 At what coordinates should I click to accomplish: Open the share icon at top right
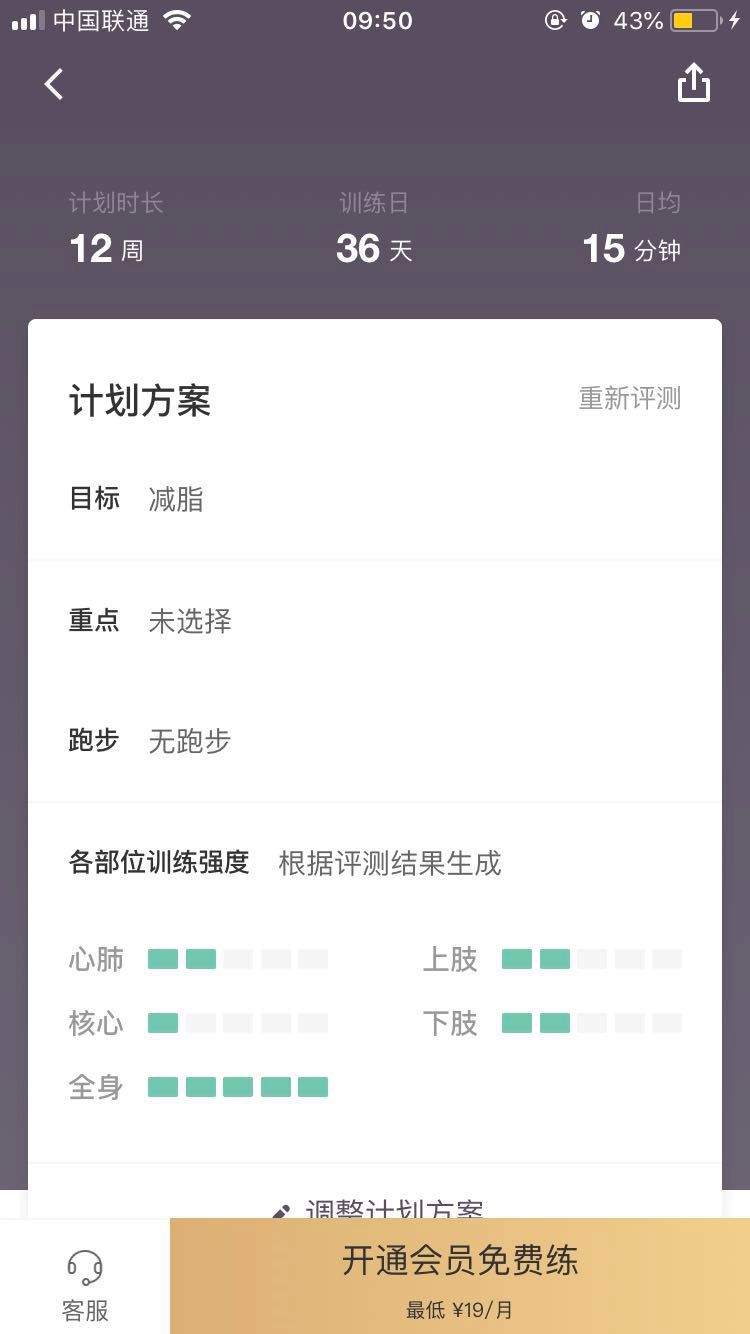[x=694, y=83]
